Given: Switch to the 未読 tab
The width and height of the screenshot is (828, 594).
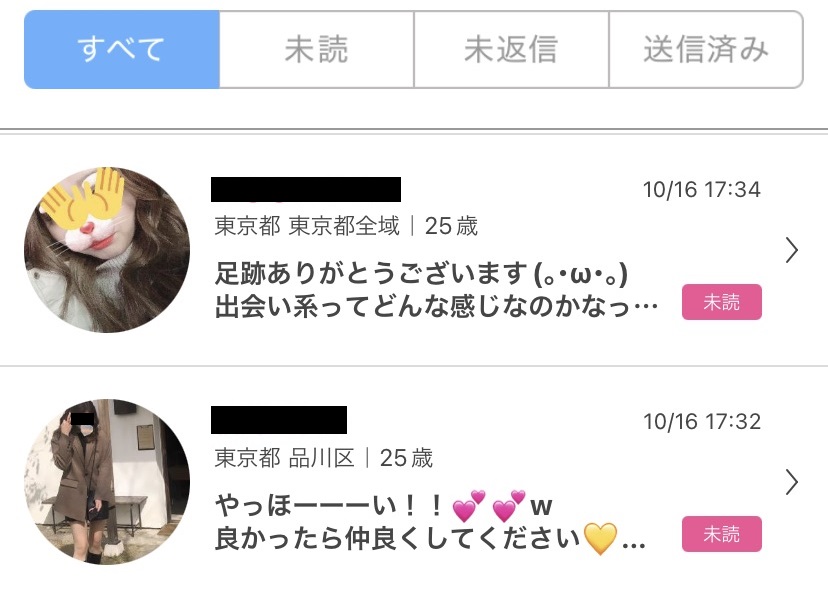Looking at the screenshot, I should [x=316, y=50].
